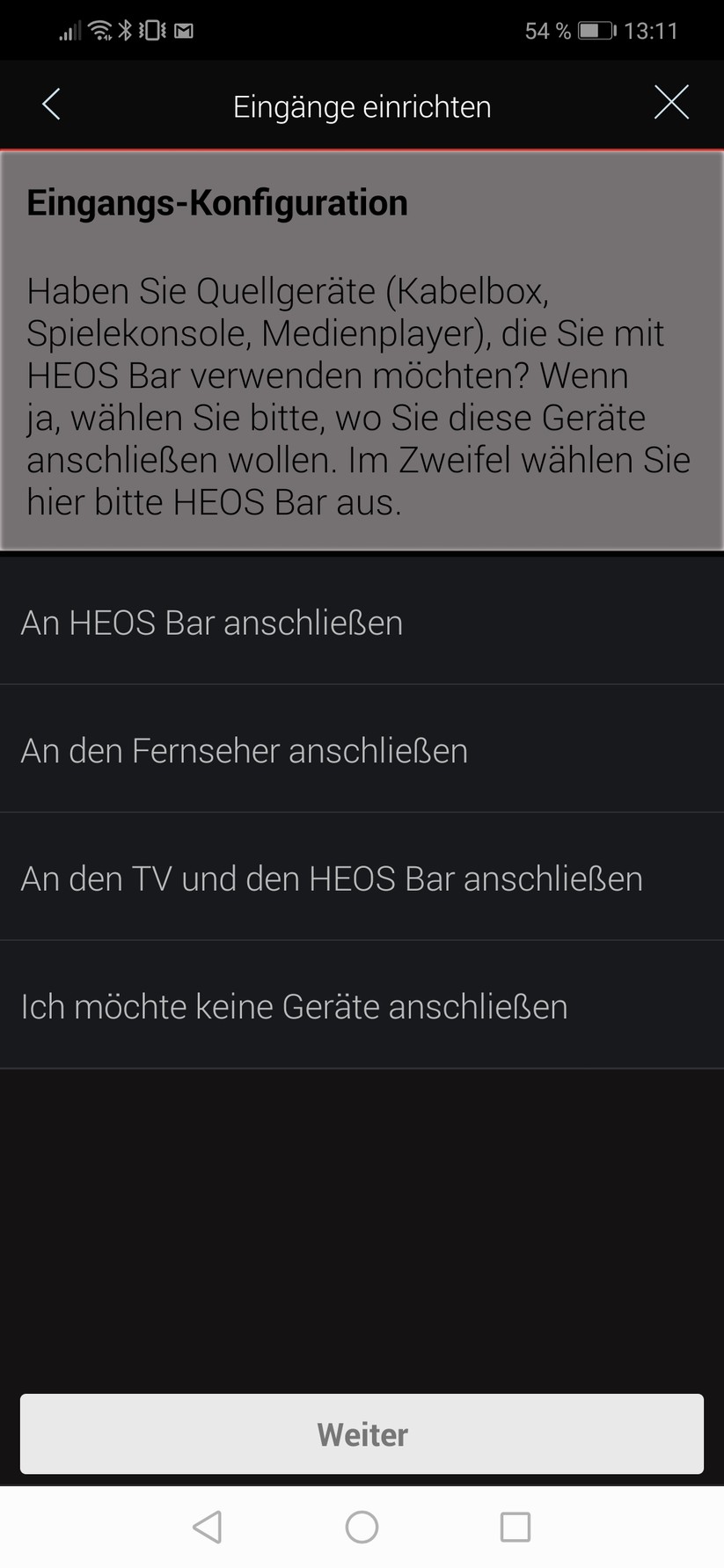This screenshot has height=1568, width=724.
Task: Pick An den TV und den HEOS Bar anschließen
Action: (x=362, y=879)
